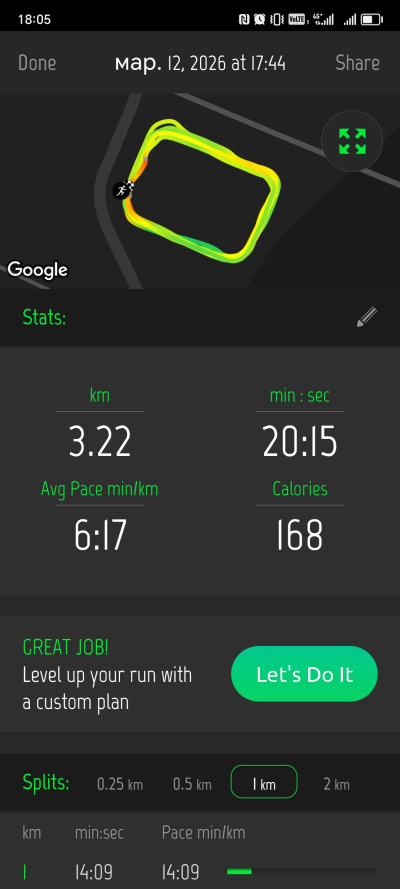Open the run route map
Image resolution: width=400 pixels, height=889 pixels.
click(200, 191)
